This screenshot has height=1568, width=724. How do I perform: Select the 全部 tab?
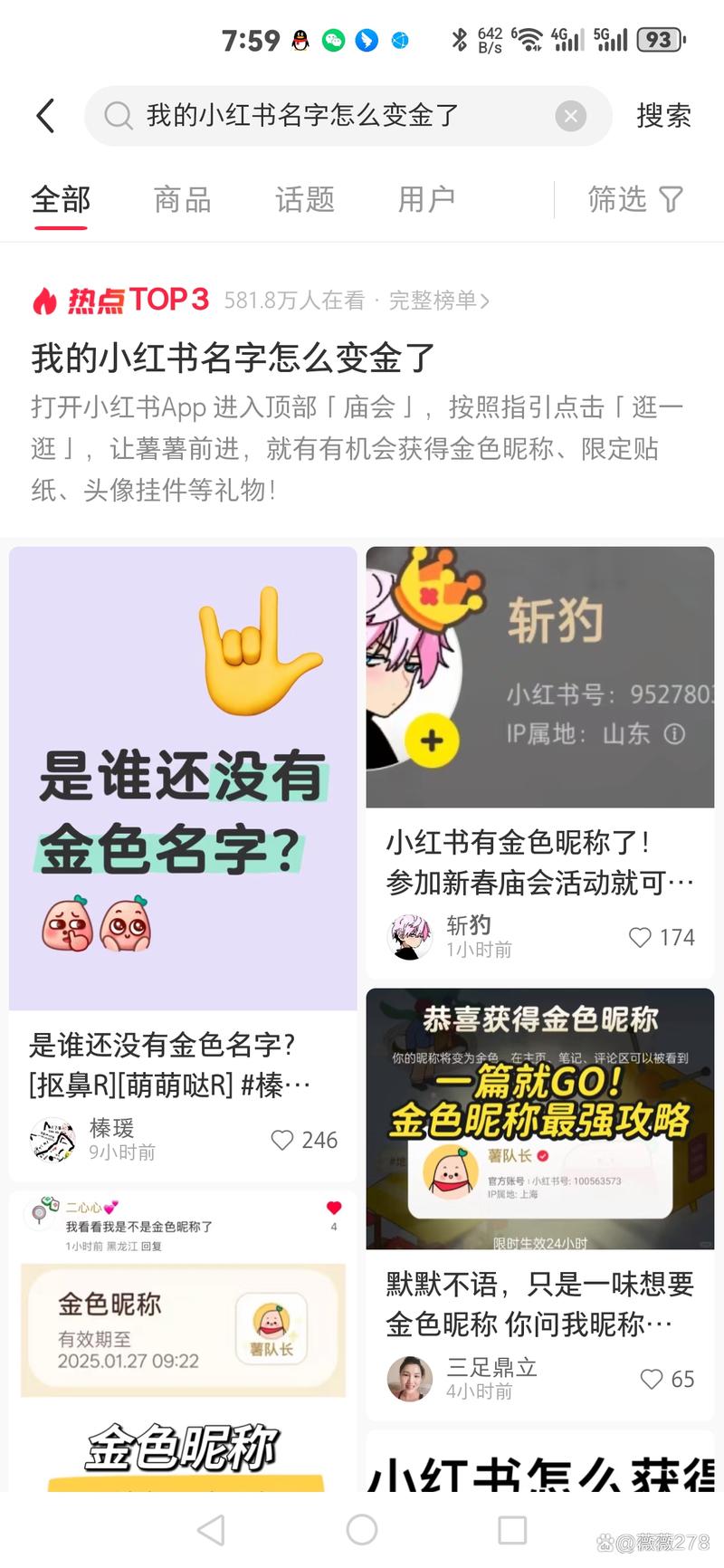tap(61, 199)
